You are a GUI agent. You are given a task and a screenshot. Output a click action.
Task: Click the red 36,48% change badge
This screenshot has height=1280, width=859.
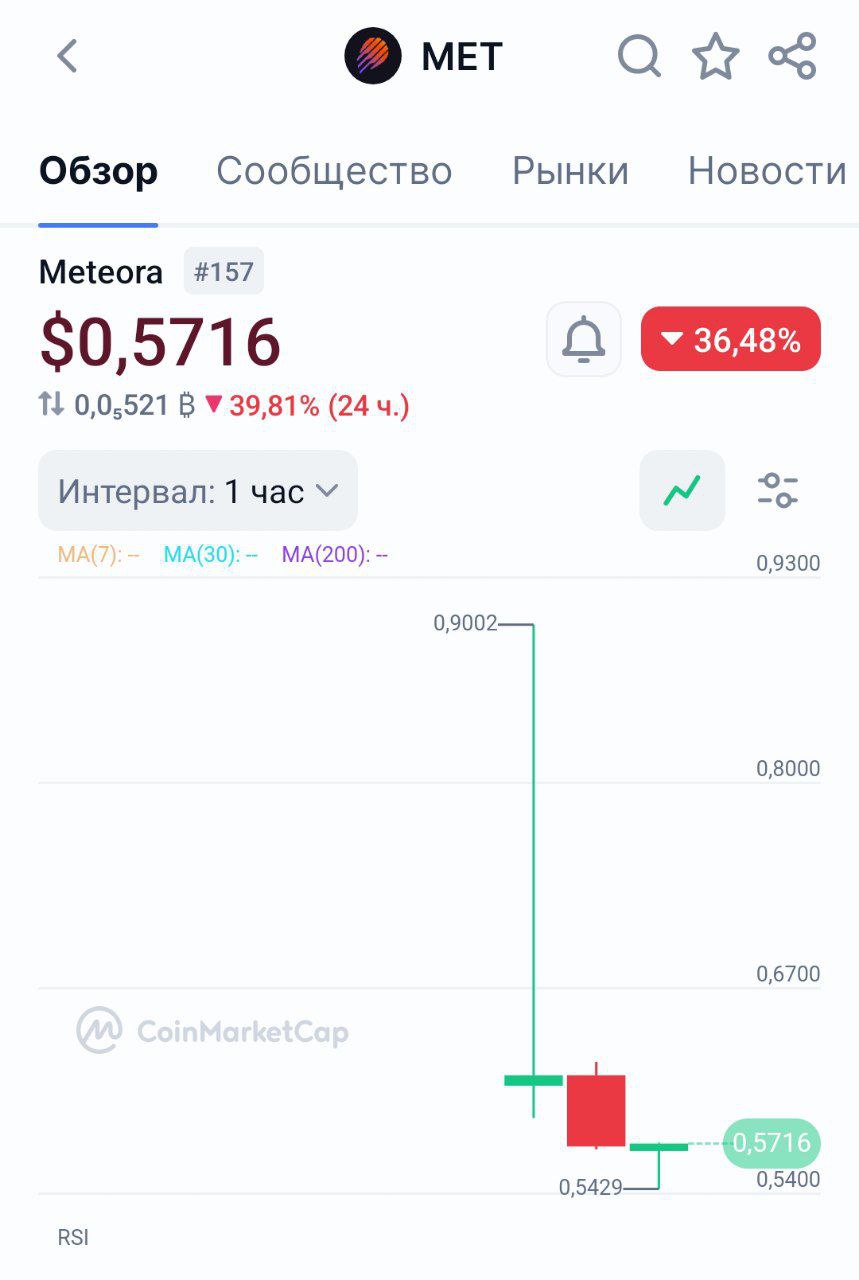click(730, 340)
